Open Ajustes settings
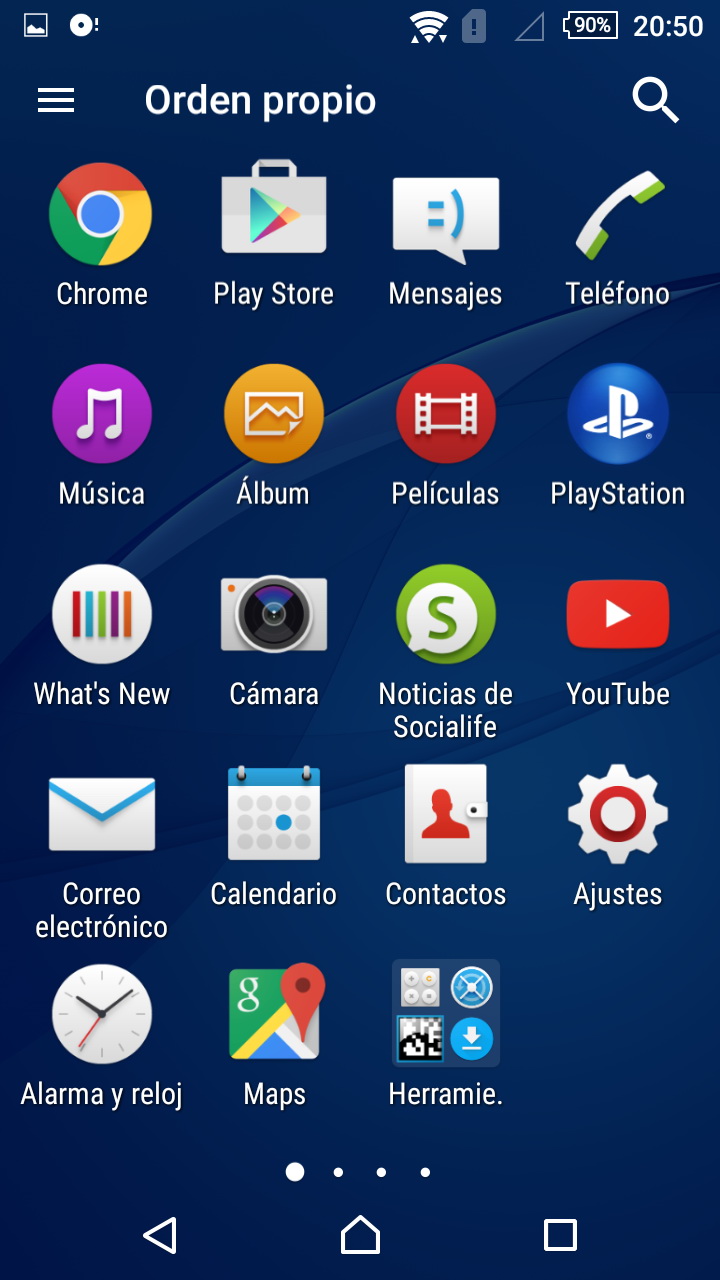 [618, 815]
